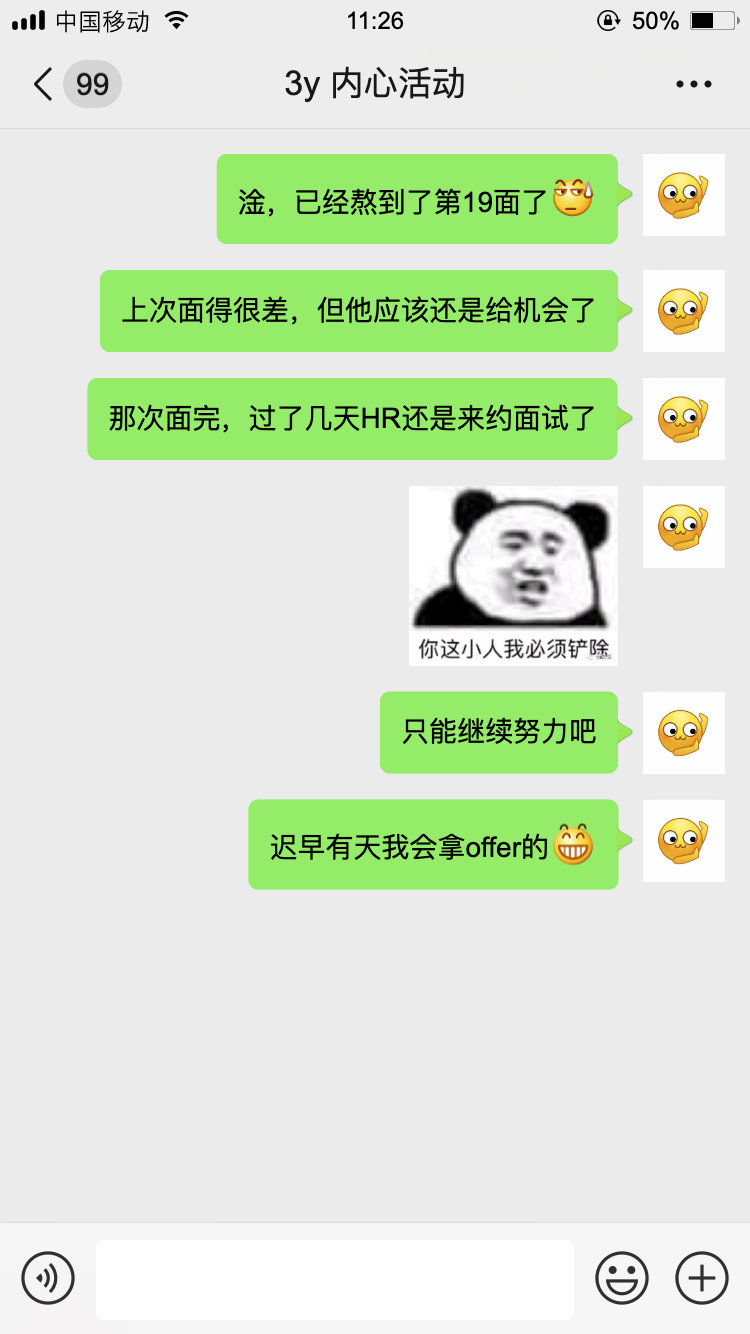Open the emoji sticker panel
The height and width of the screenshot is (1334, 750).
pos(621,1277)
